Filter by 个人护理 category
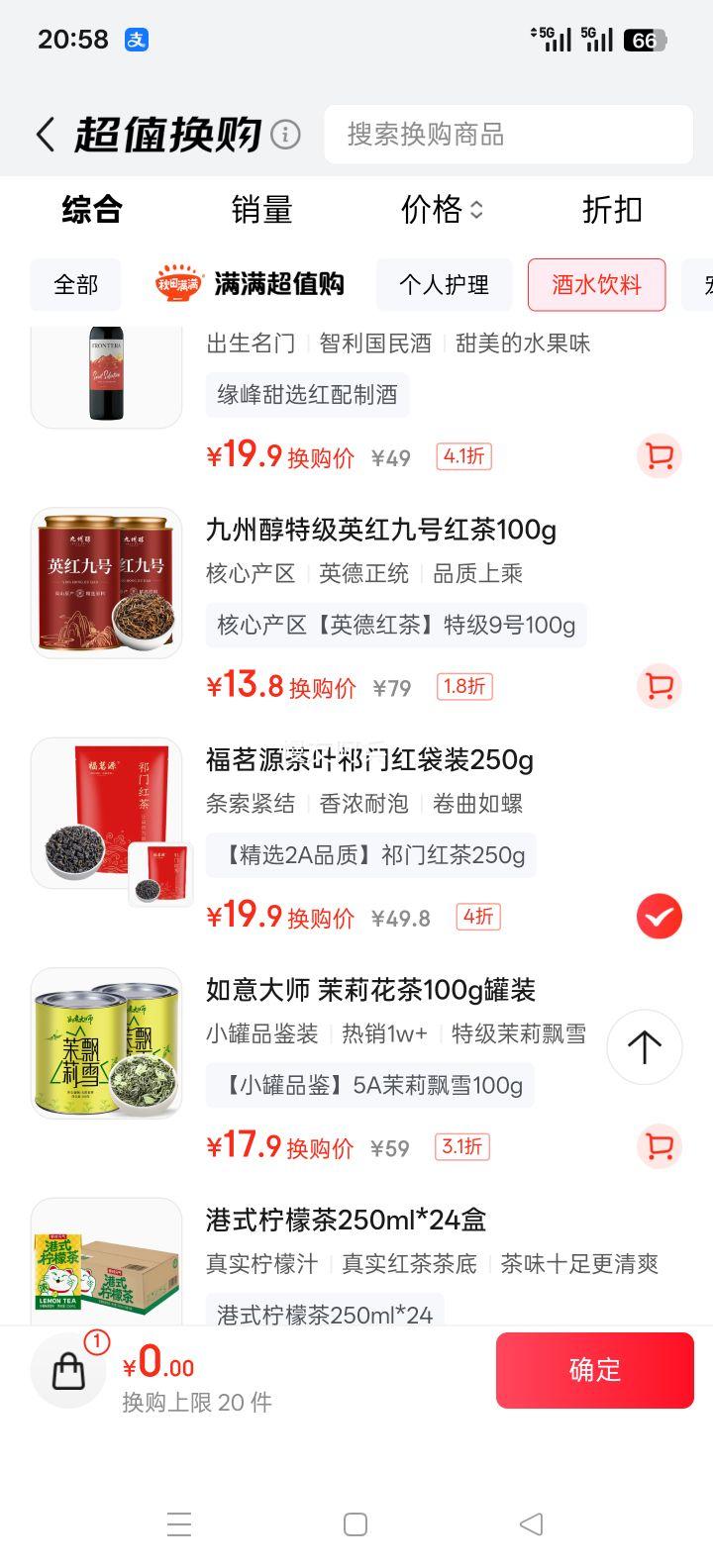Viewport: 713px width, 1568px height. (x=444, y=285)
